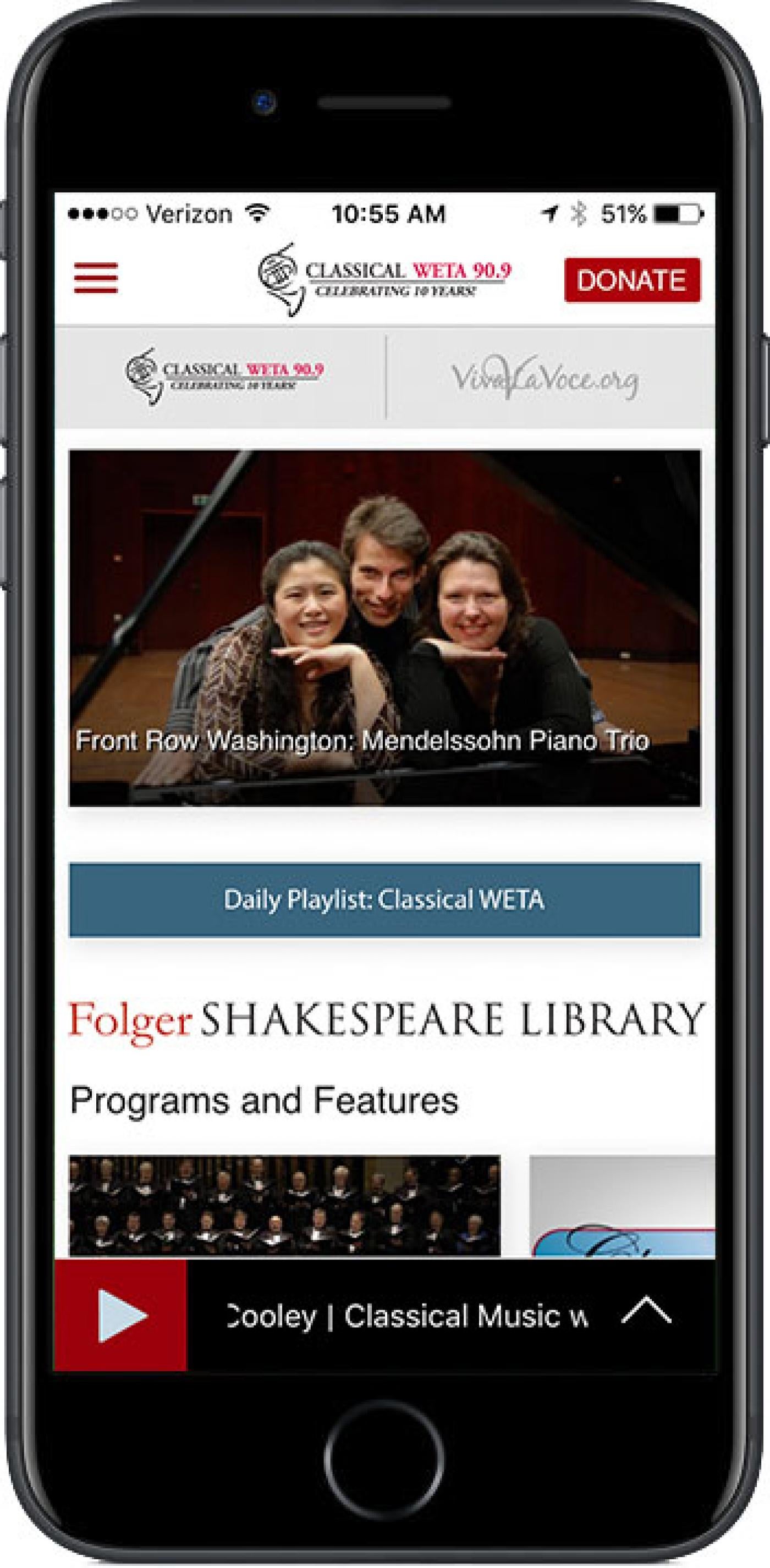Open the Mendelssohn Piano Trio feature
Screen dimensions: 770x1568
coord(384,628)
